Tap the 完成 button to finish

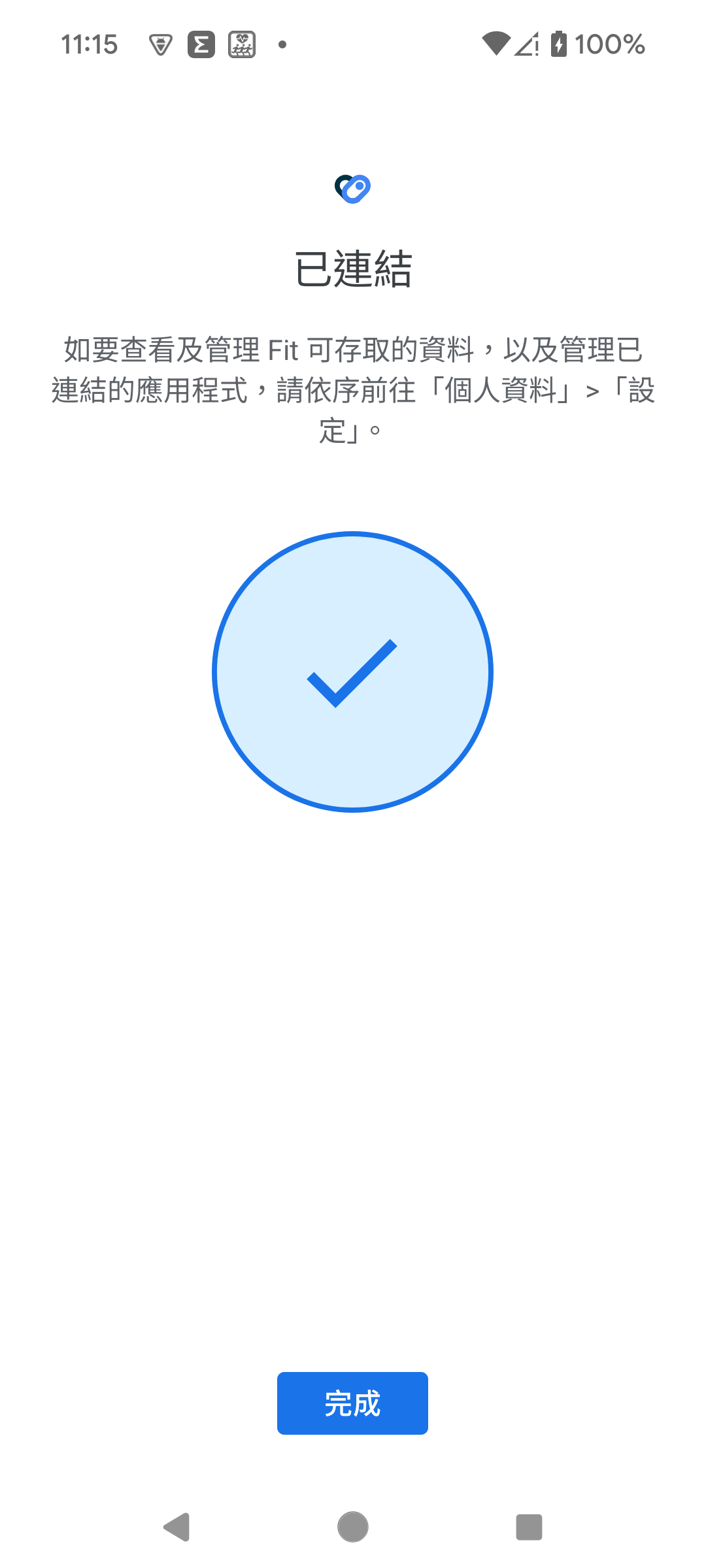[352, 1403]
